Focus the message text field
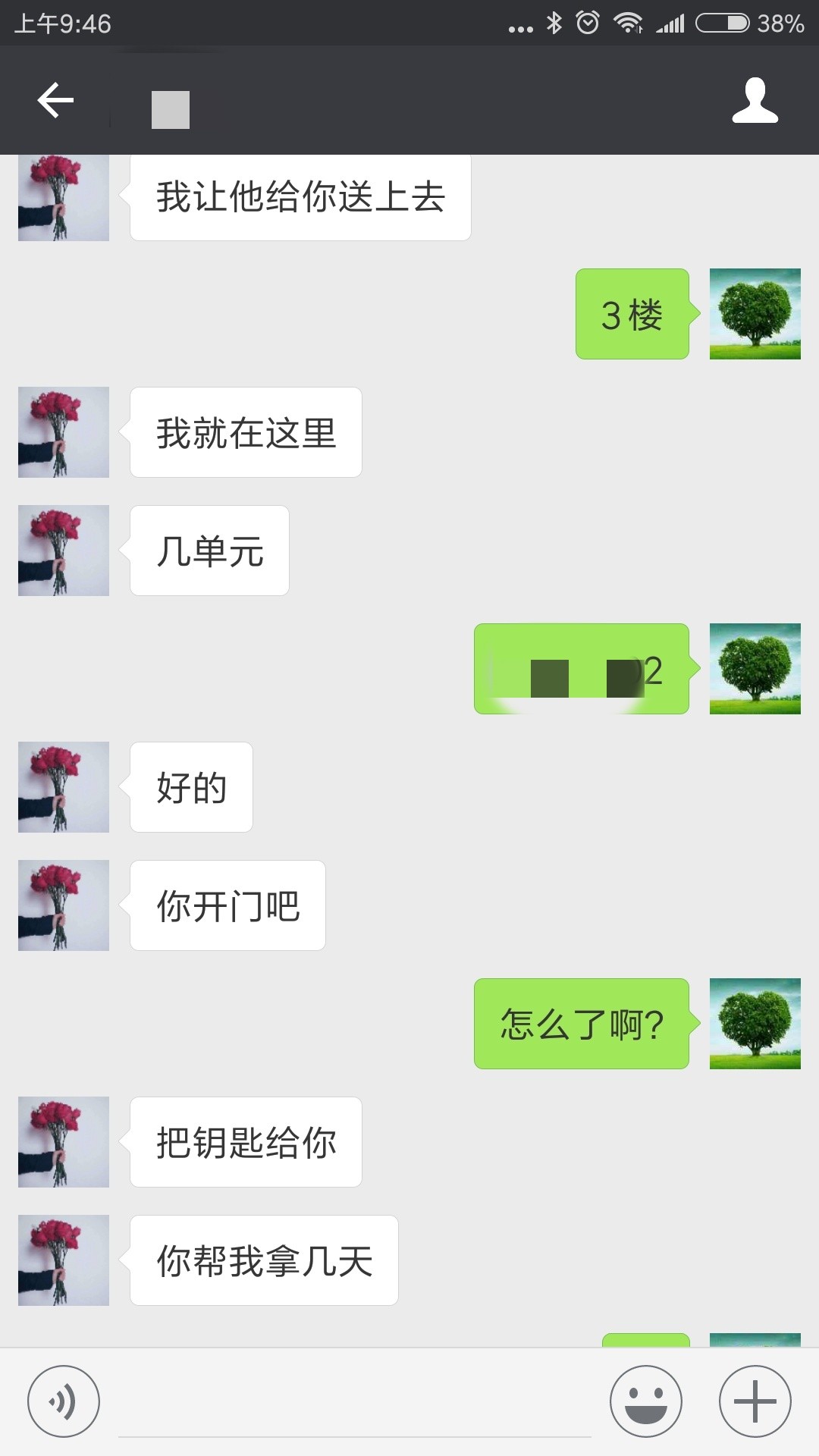The width and height of the screenshot is (819, 1456). click(355, 1401)
